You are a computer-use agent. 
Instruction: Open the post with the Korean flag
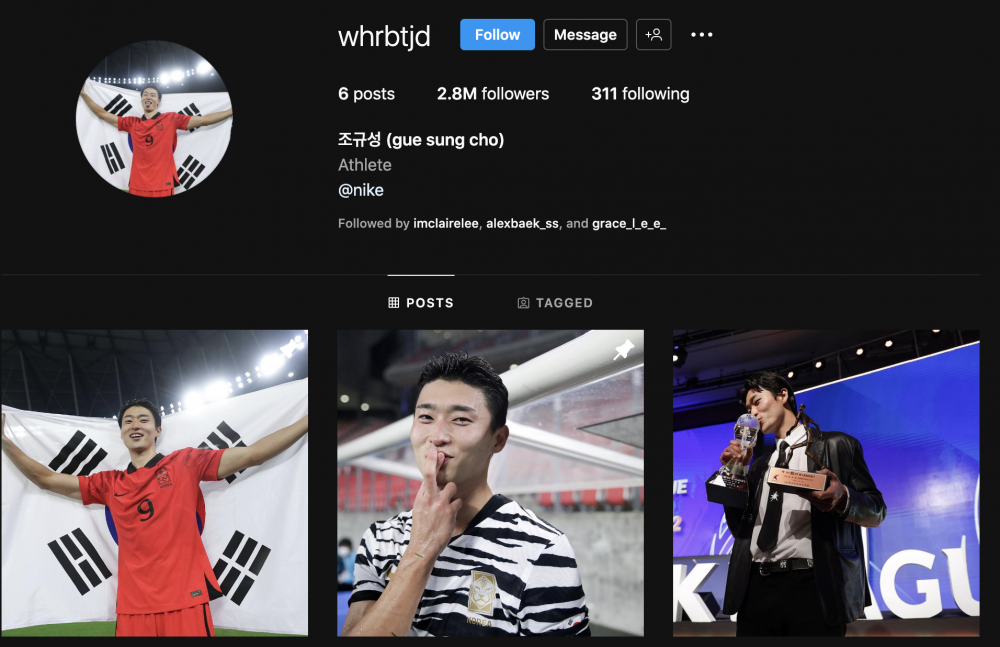(x=154, y=483)
